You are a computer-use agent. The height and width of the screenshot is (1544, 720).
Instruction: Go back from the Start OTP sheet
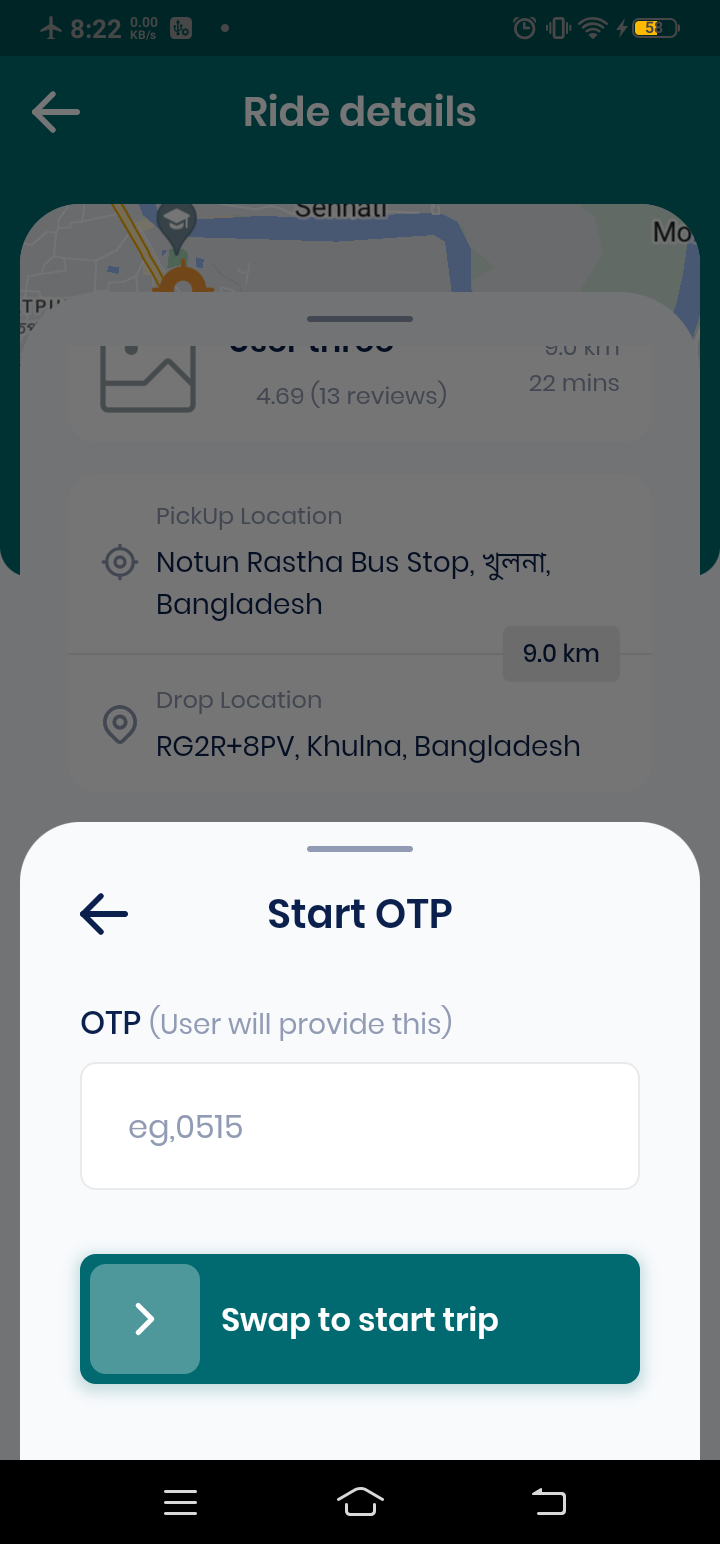[x=104, y=914]
